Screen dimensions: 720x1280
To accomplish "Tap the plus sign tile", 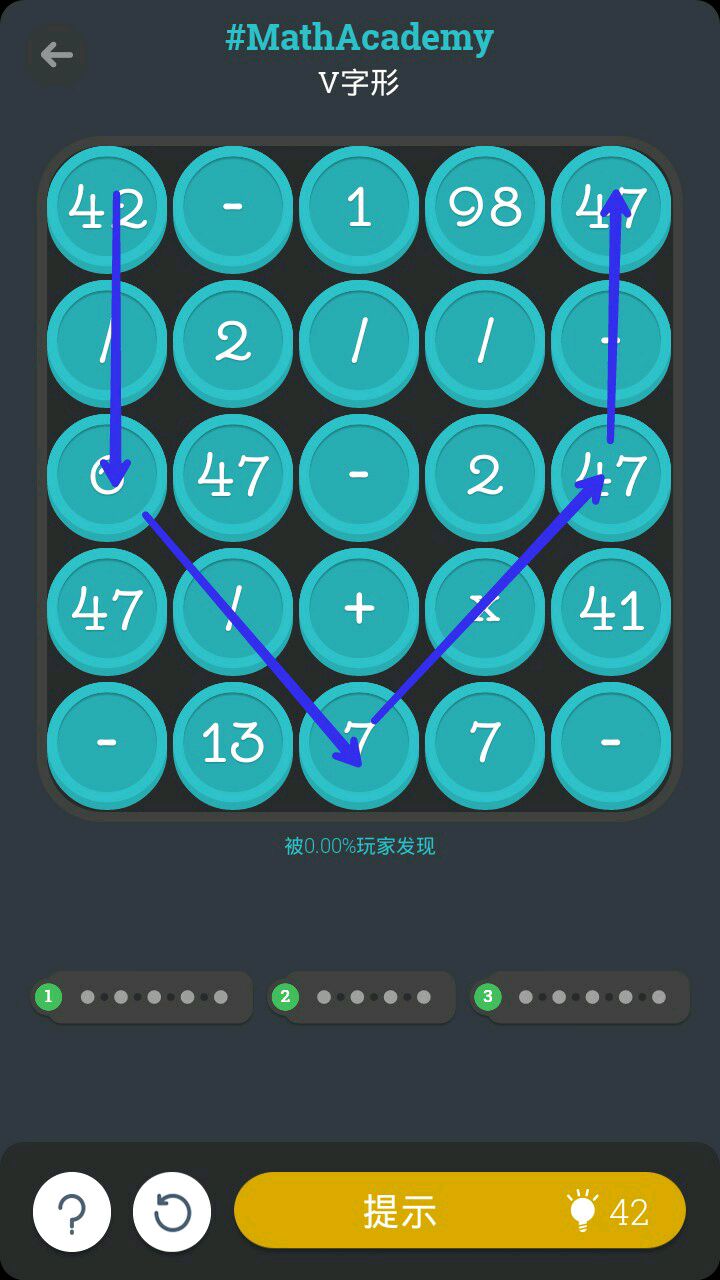I will click(x=359, y=608).
